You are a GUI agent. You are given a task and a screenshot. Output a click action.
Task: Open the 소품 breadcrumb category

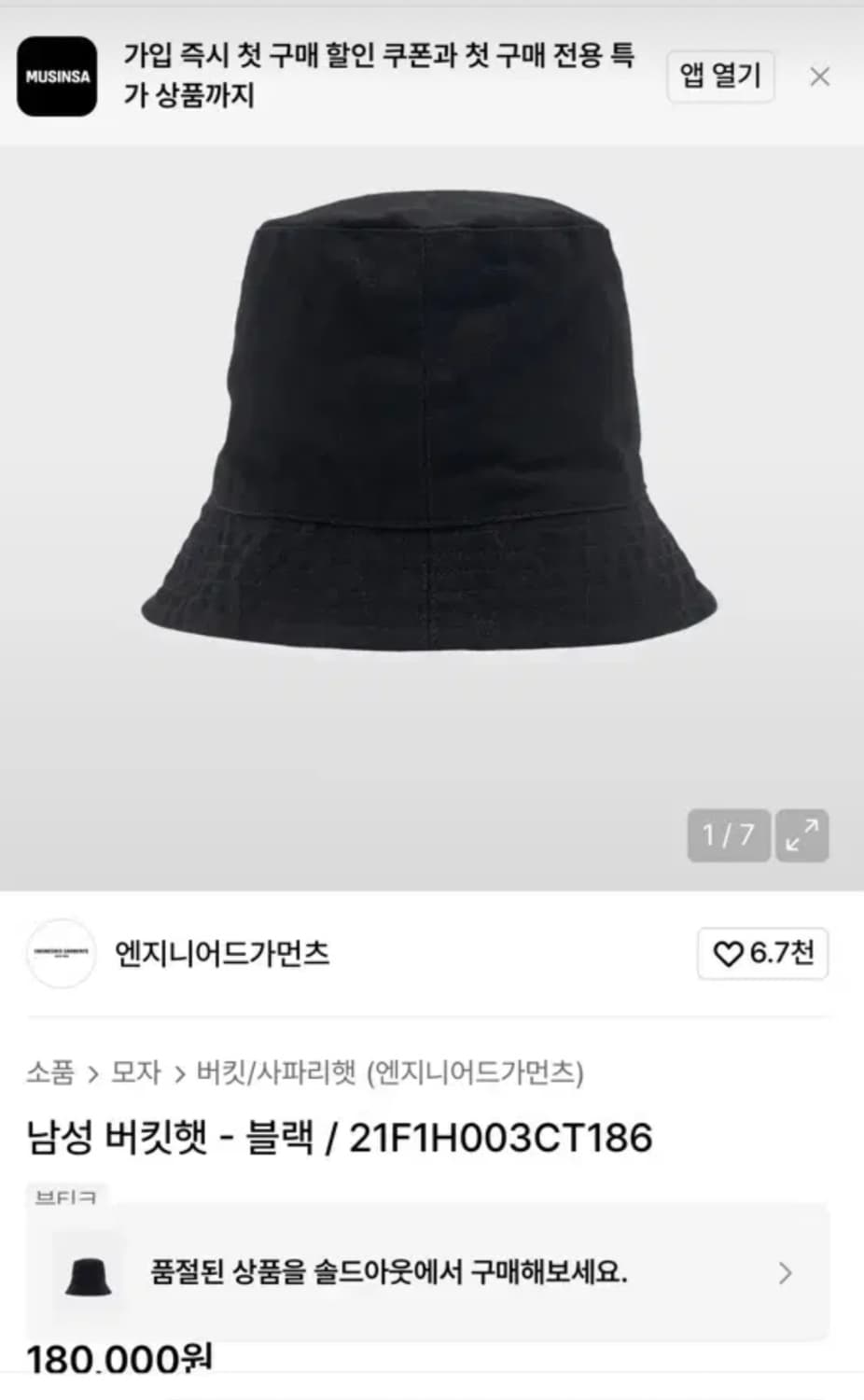click(x=49, y=1074)
